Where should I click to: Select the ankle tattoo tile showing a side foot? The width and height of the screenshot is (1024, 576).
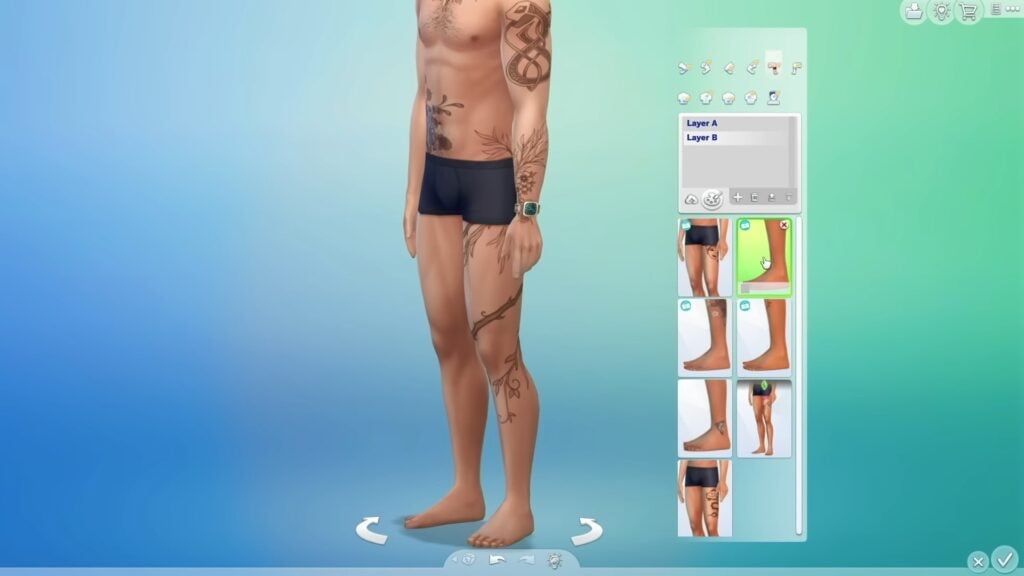click(704, 418)
